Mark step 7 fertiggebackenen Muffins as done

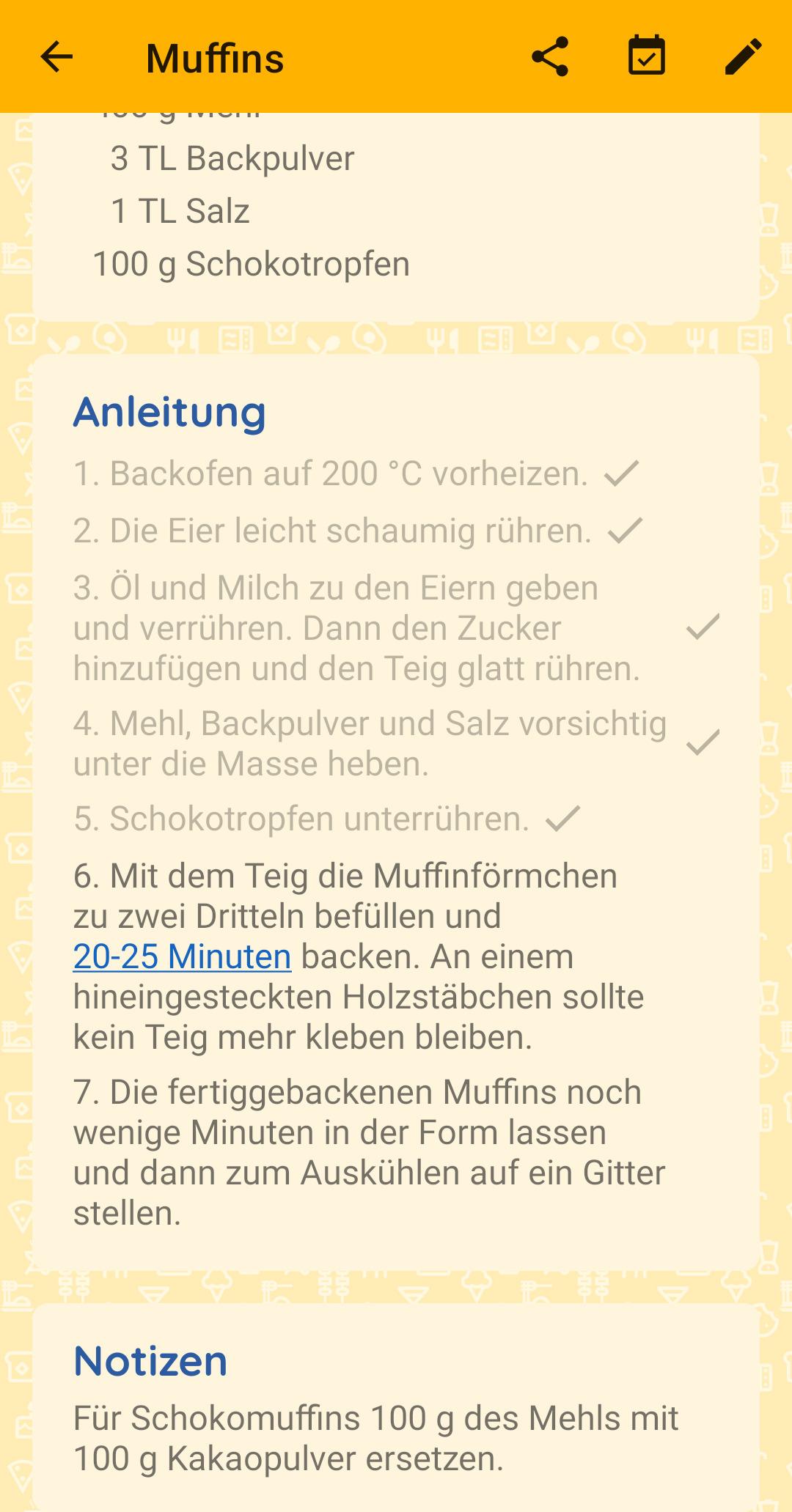(369, 1152)
